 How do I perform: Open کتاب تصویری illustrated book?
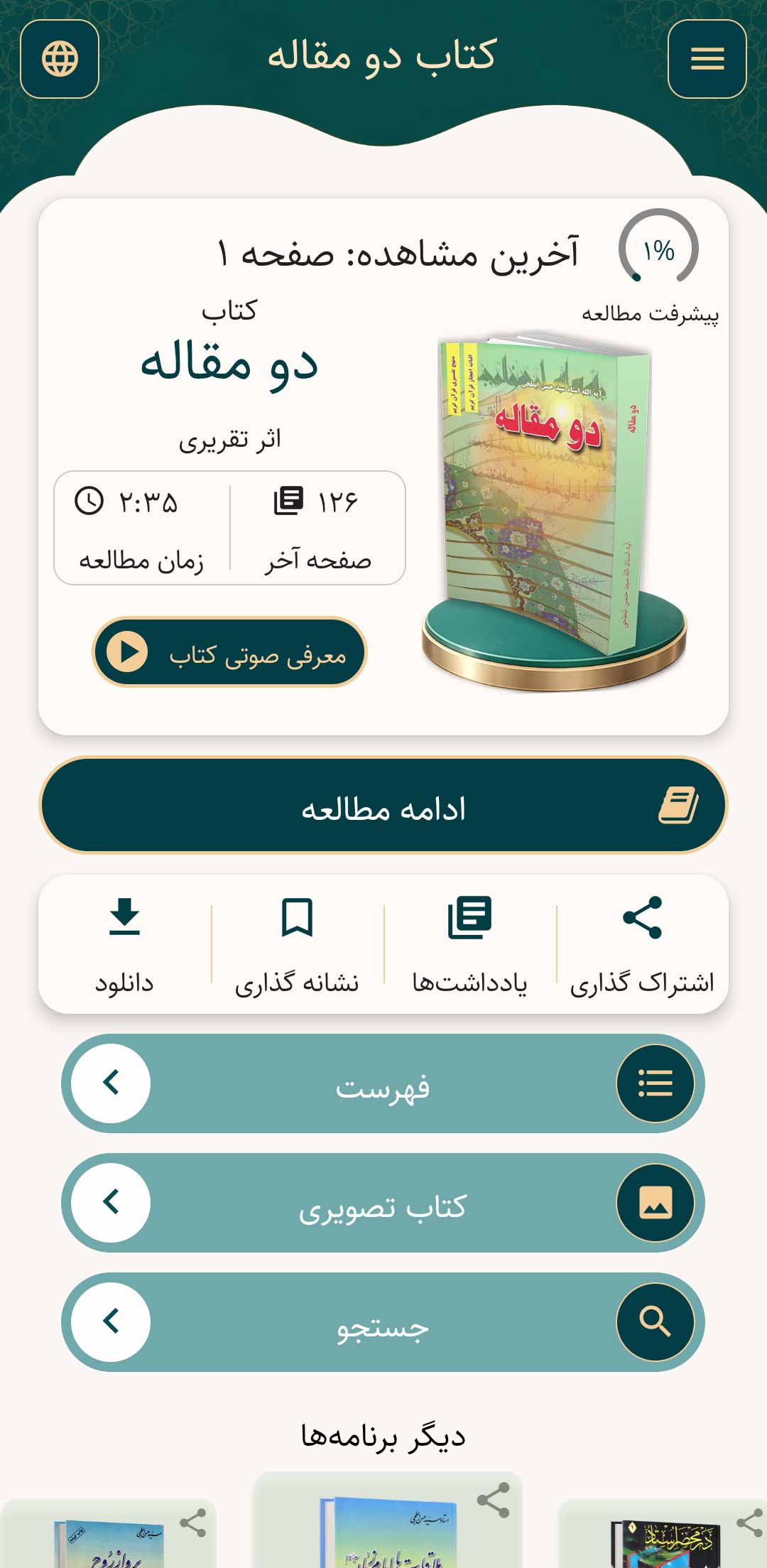pos(383,1203)
